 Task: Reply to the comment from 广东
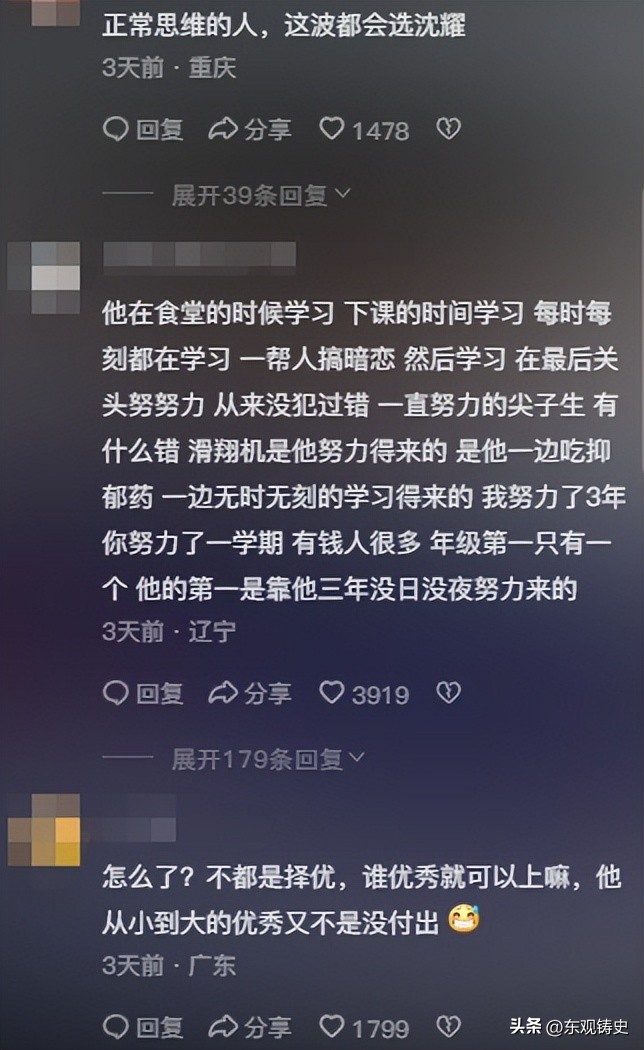[143, 1026]
